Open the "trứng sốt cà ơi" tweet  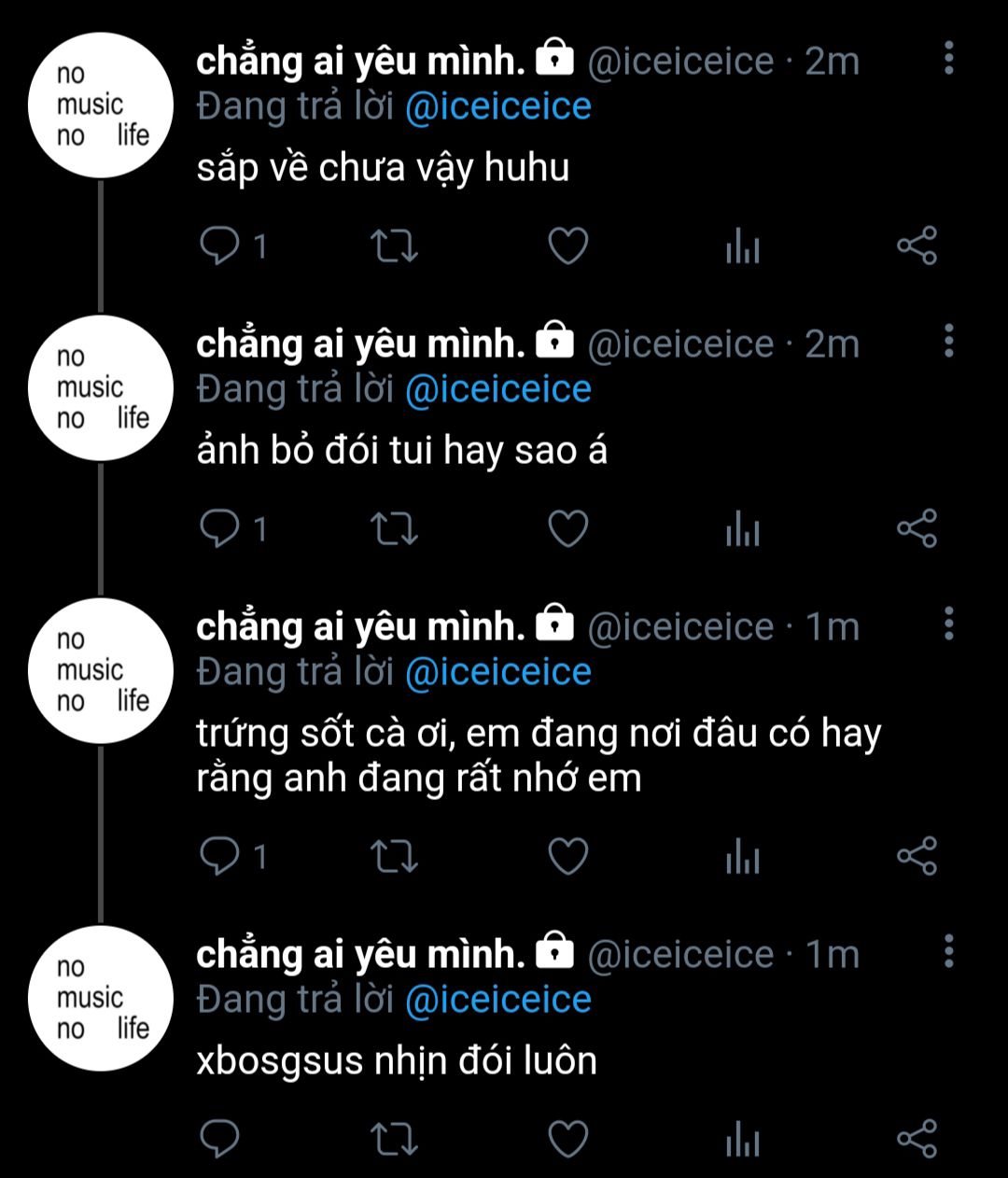tap(539, 756)
